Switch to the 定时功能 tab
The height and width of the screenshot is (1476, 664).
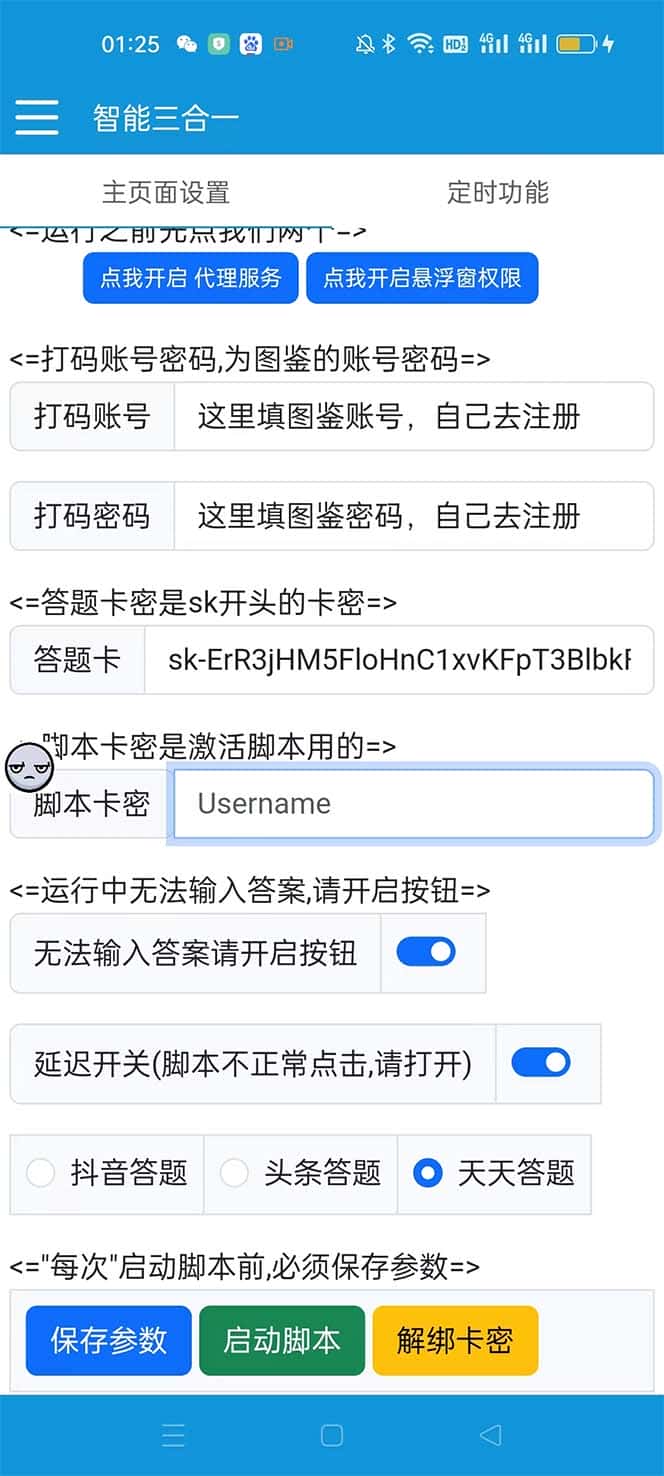click(497, 192)
